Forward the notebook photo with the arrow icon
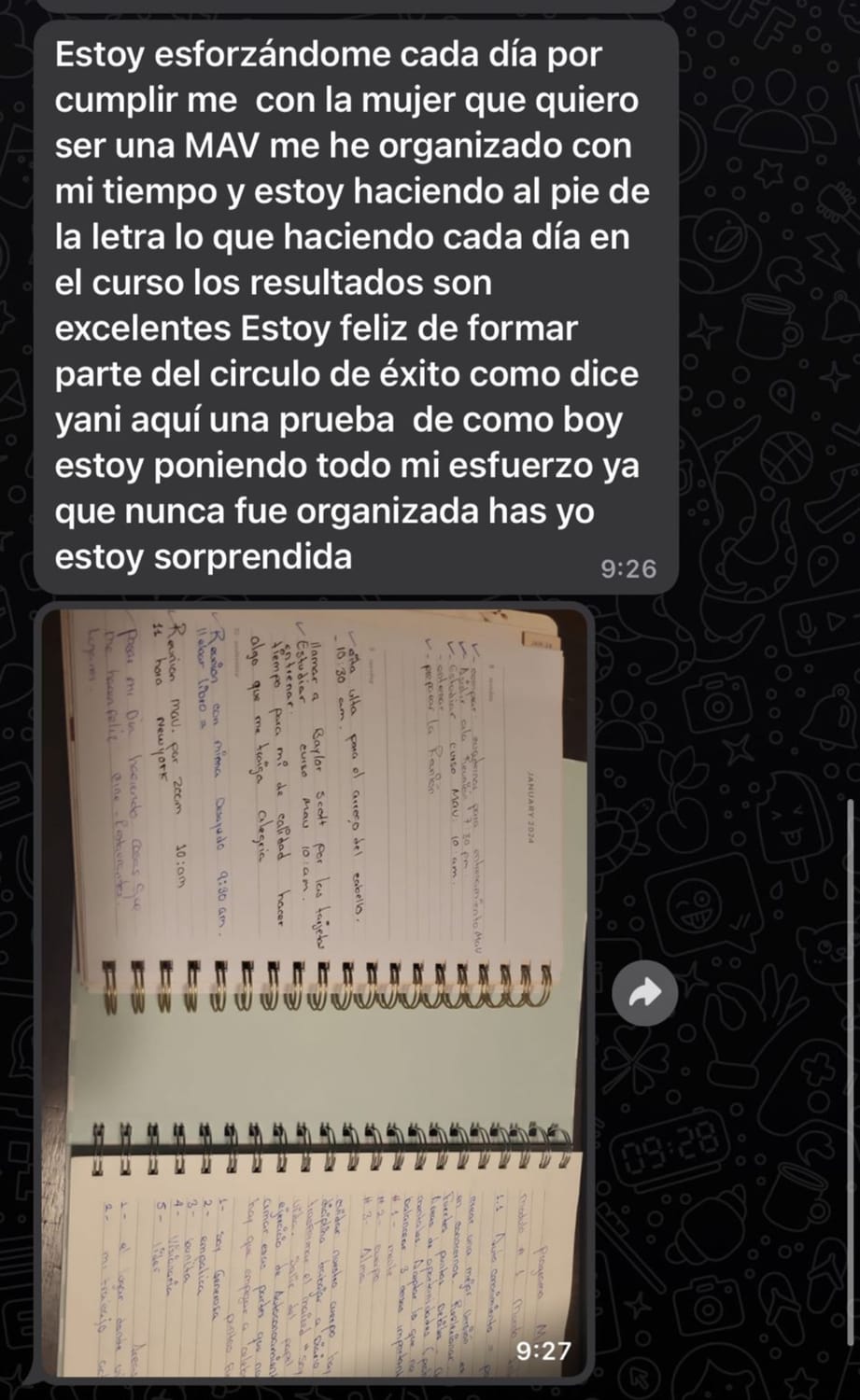This screenshot has height=1400, width=860. click(644, 993)
